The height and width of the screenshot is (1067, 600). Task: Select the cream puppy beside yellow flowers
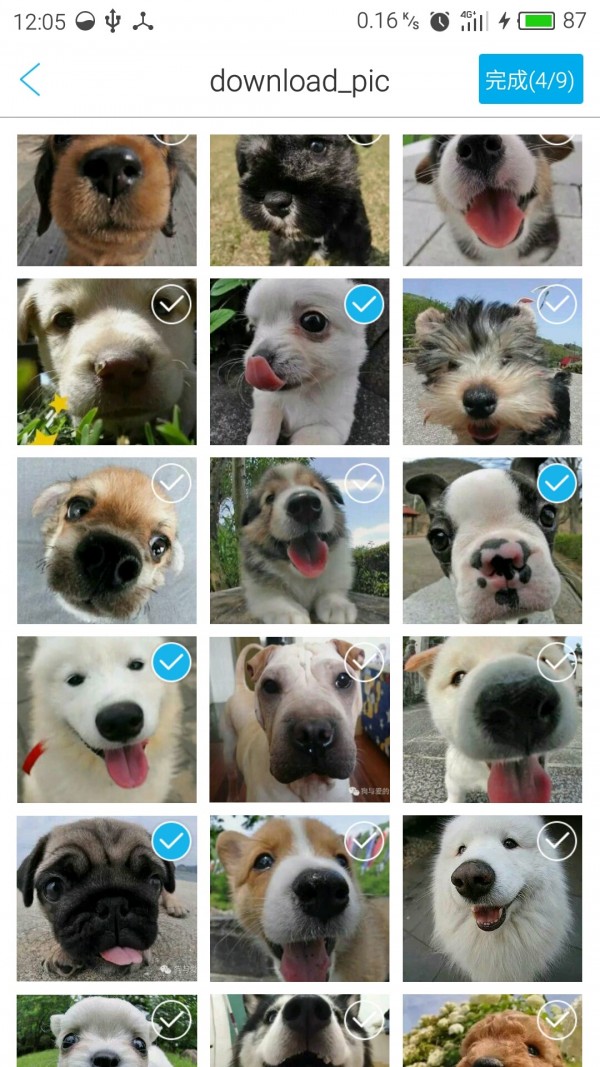coord(172,305)
